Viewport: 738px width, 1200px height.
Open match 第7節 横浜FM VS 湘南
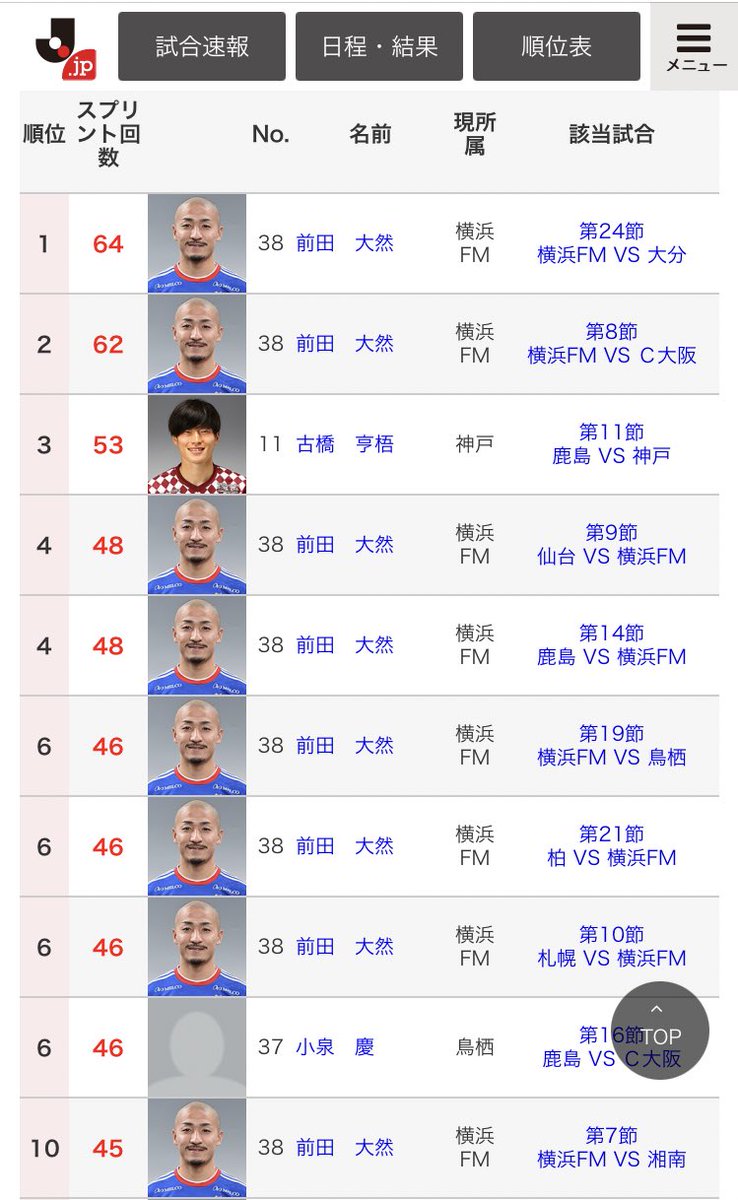pyautogui.click(x=612, y=1148)
